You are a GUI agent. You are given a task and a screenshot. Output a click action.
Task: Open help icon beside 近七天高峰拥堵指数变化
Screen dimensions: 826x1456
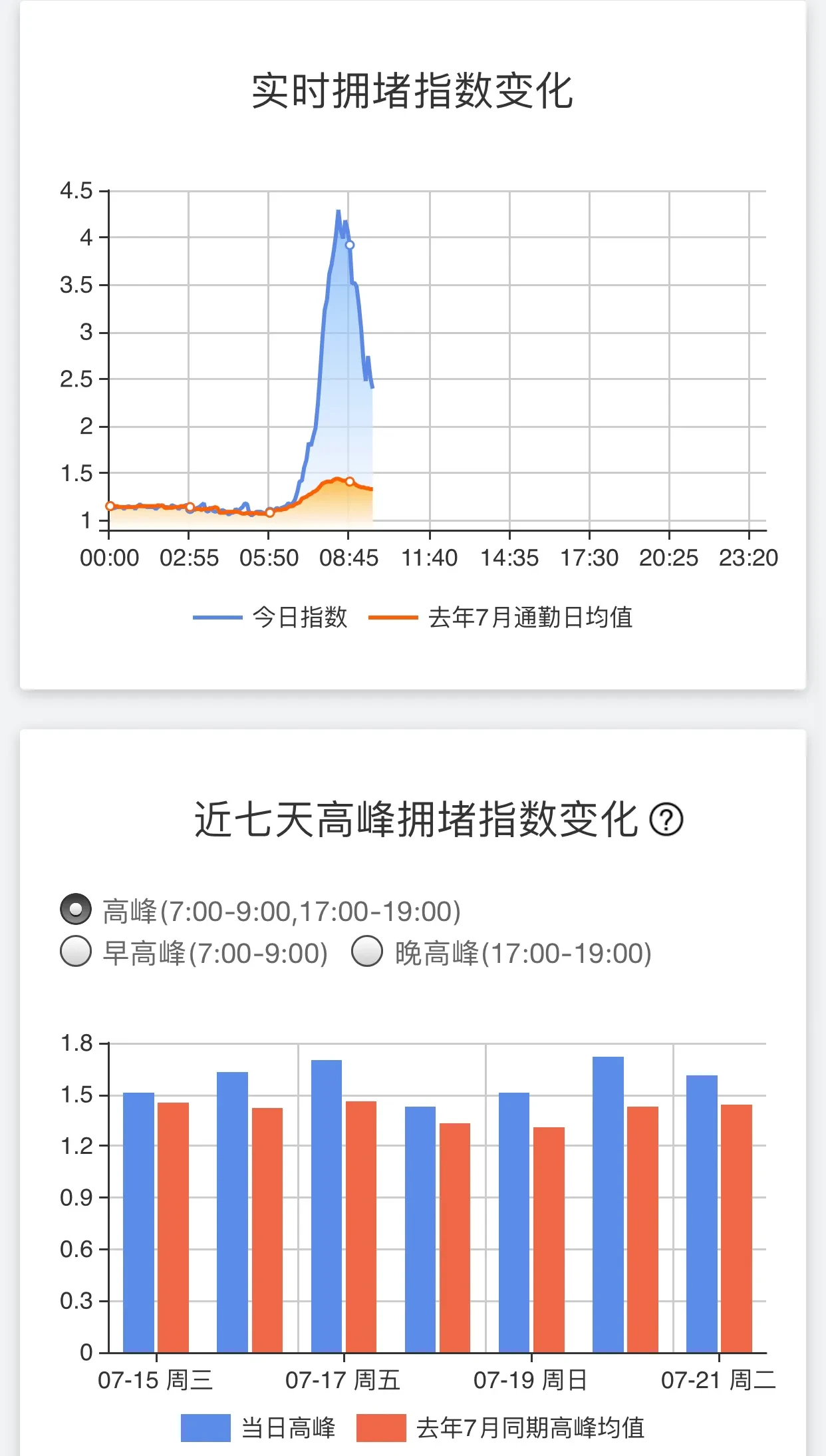[x=666, y=819]
